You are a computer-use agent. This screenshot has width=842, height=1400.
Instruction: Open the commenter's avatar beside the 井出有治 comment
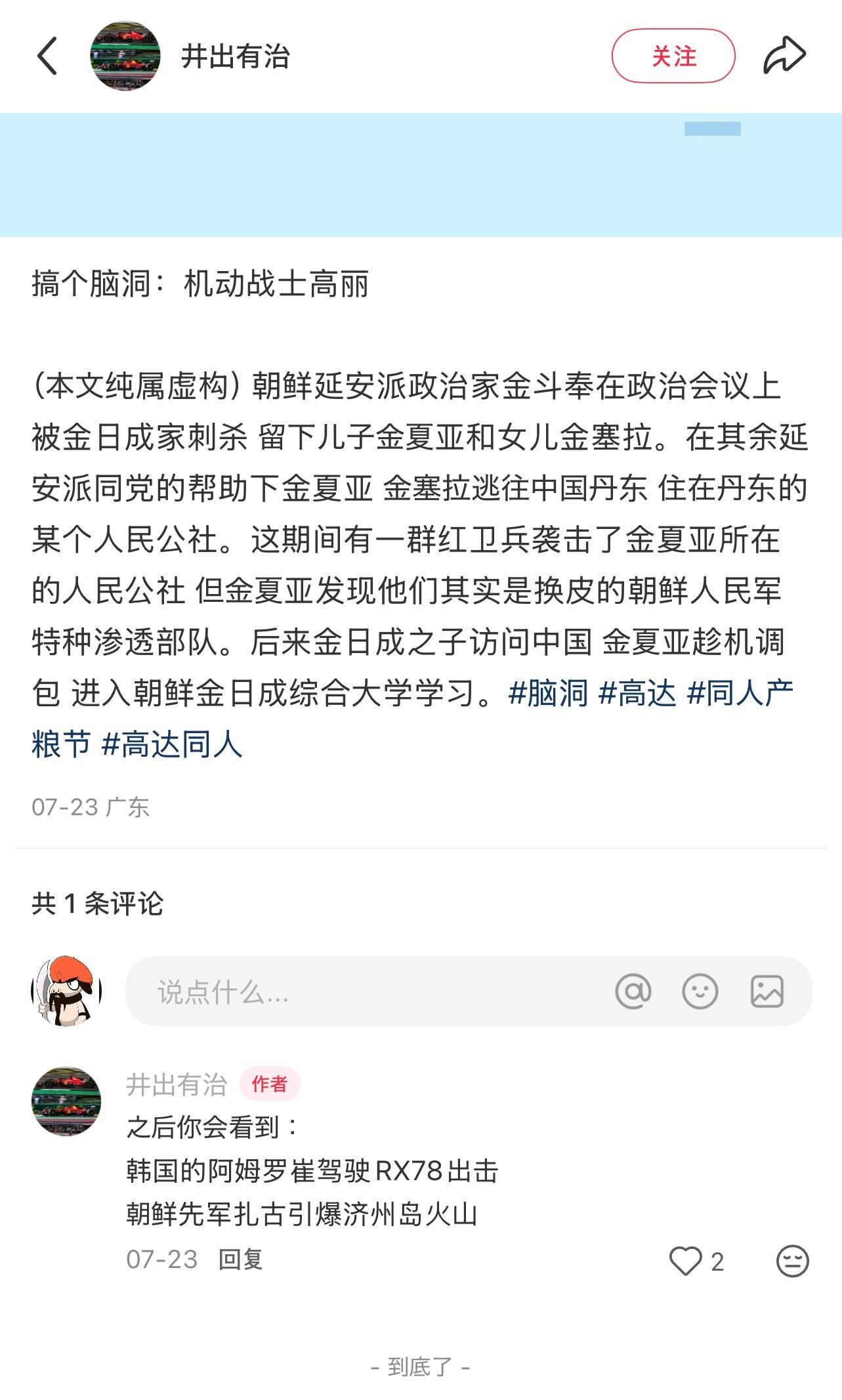click(66, 1101)
